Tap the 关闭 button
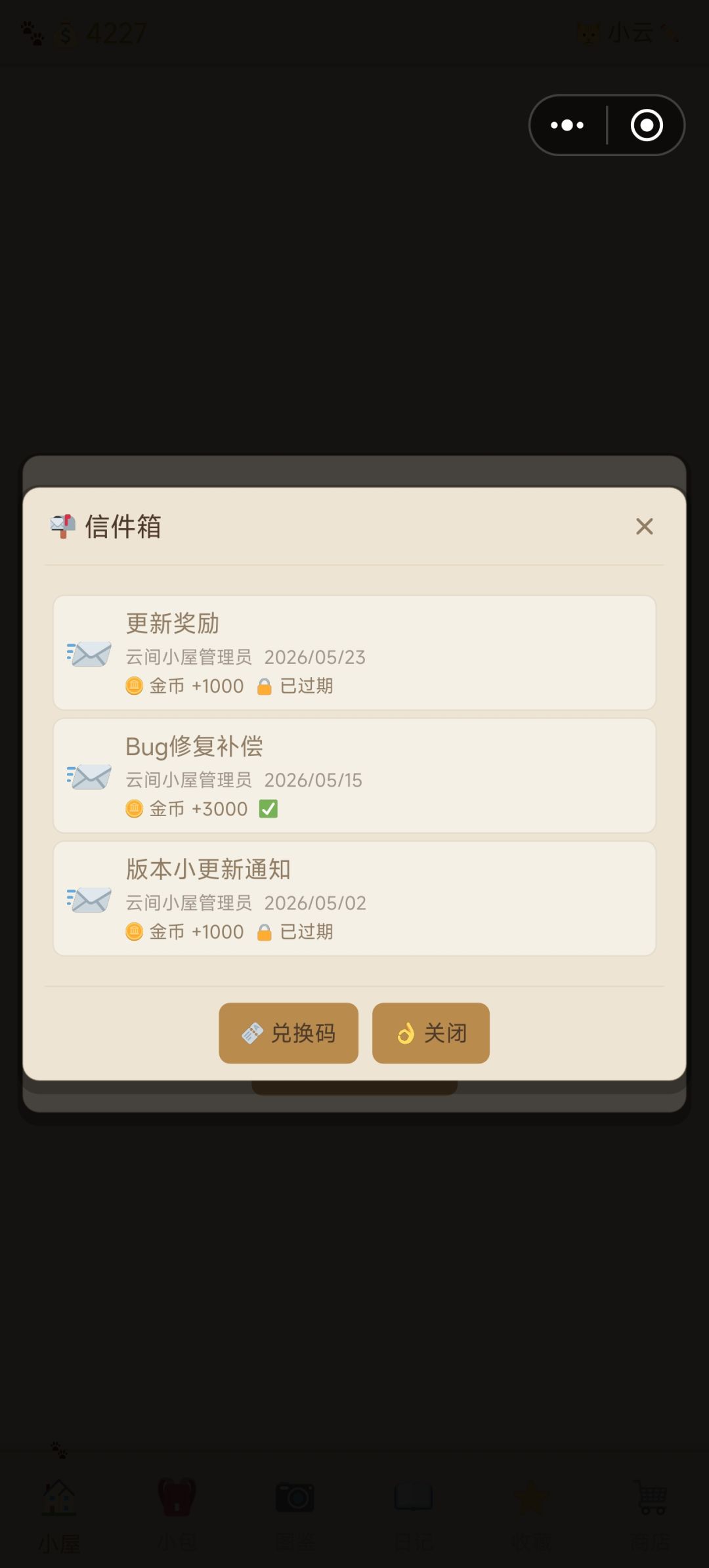Viewport: 709px width, 1568px height. [x=431, y=1033]
